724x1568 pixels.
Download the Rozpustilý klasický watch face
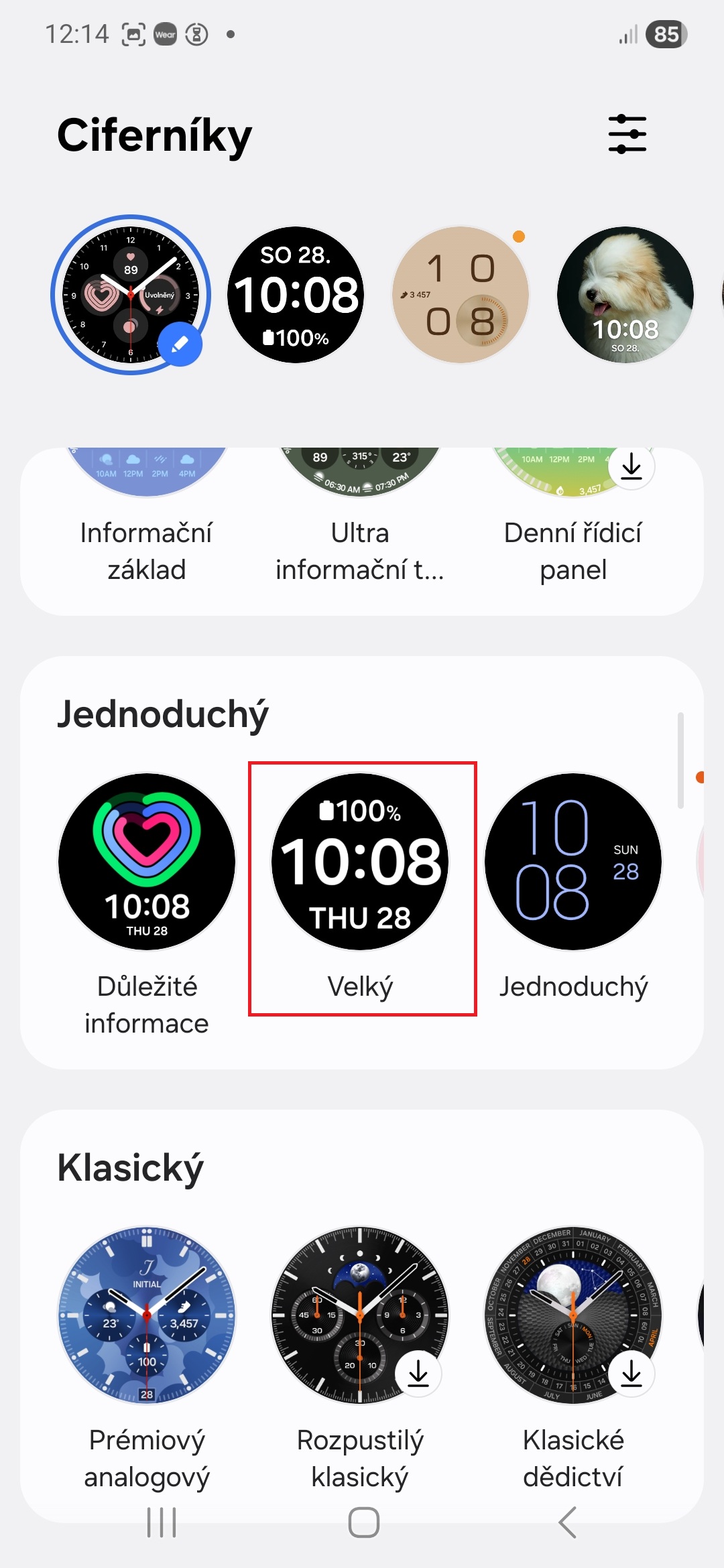click(418, 1374)
